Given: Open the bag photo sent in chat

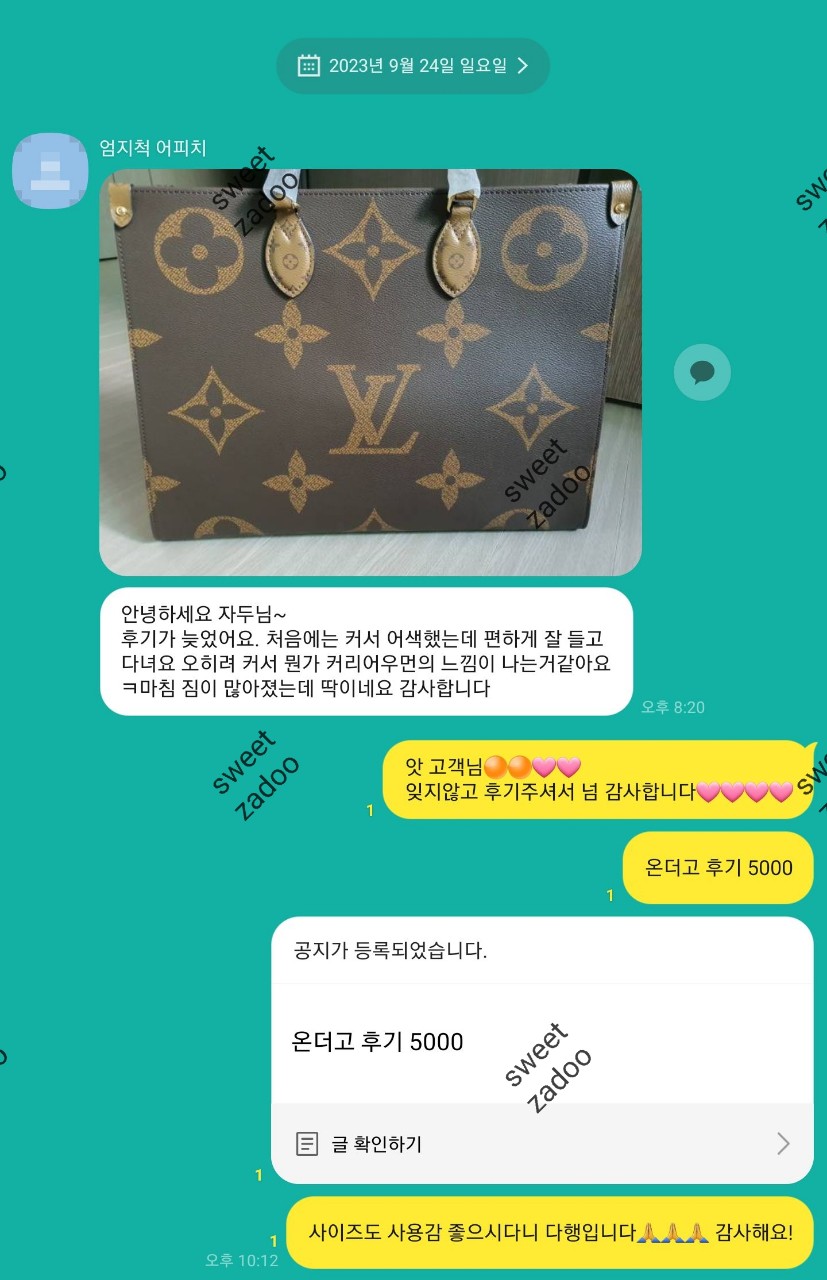Looking at the screenshot, I should click(370, 372).
